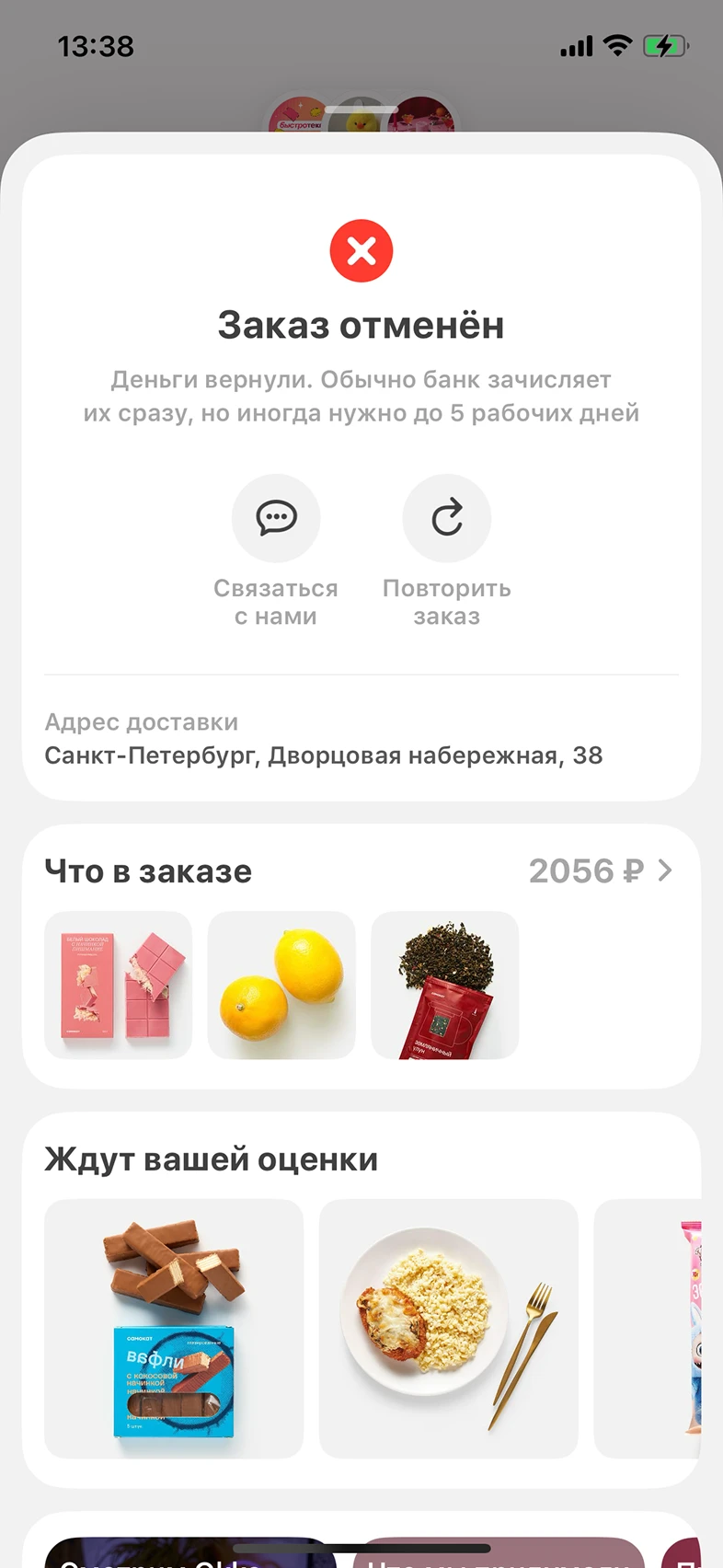This screenshot has height=1568, width=723.
Task: Tap the delivery address Дворцовая набережная, 38
Action: (324, 755)
